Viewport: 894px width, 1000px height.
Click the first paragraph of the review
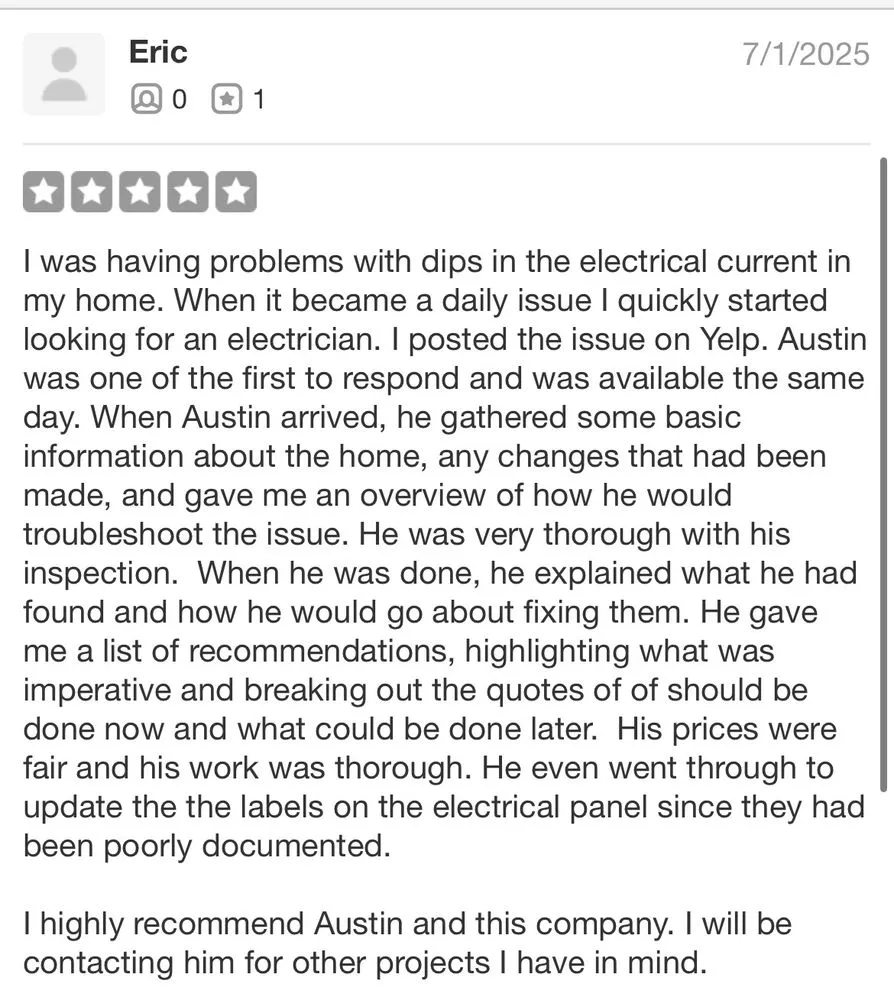(x=440, y=550)
